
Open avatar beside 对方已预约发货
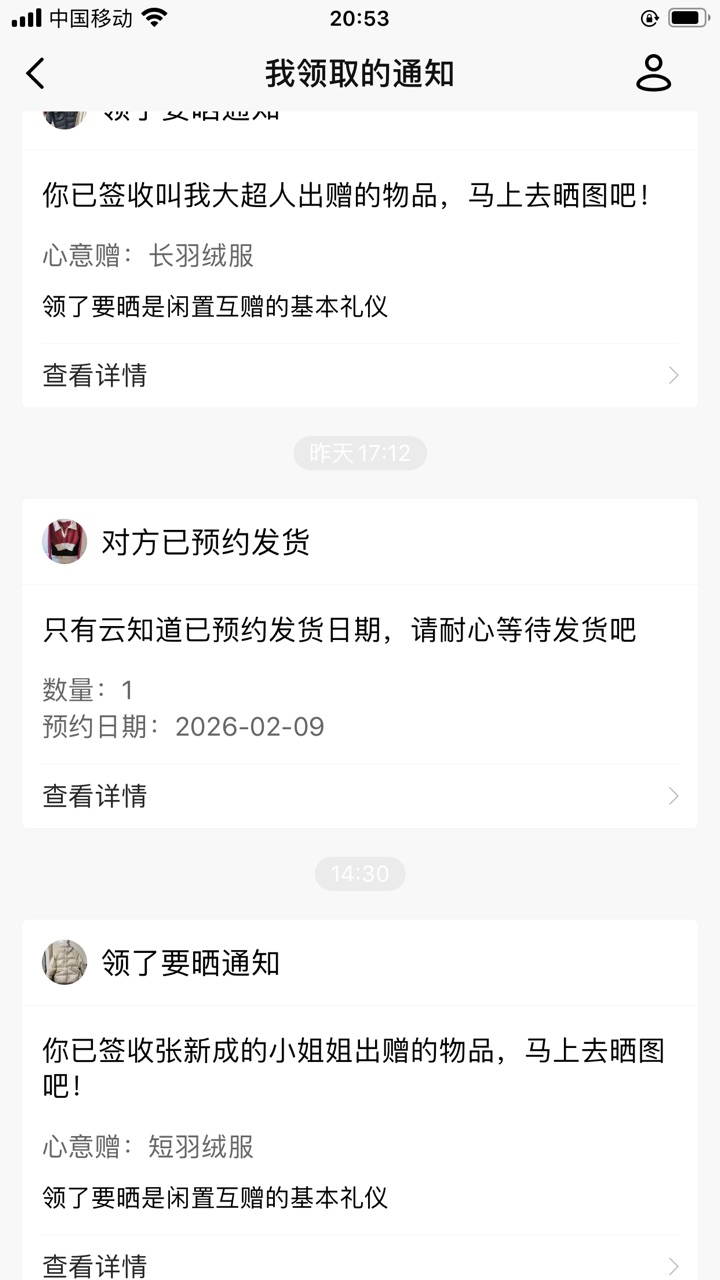point(65,542)
